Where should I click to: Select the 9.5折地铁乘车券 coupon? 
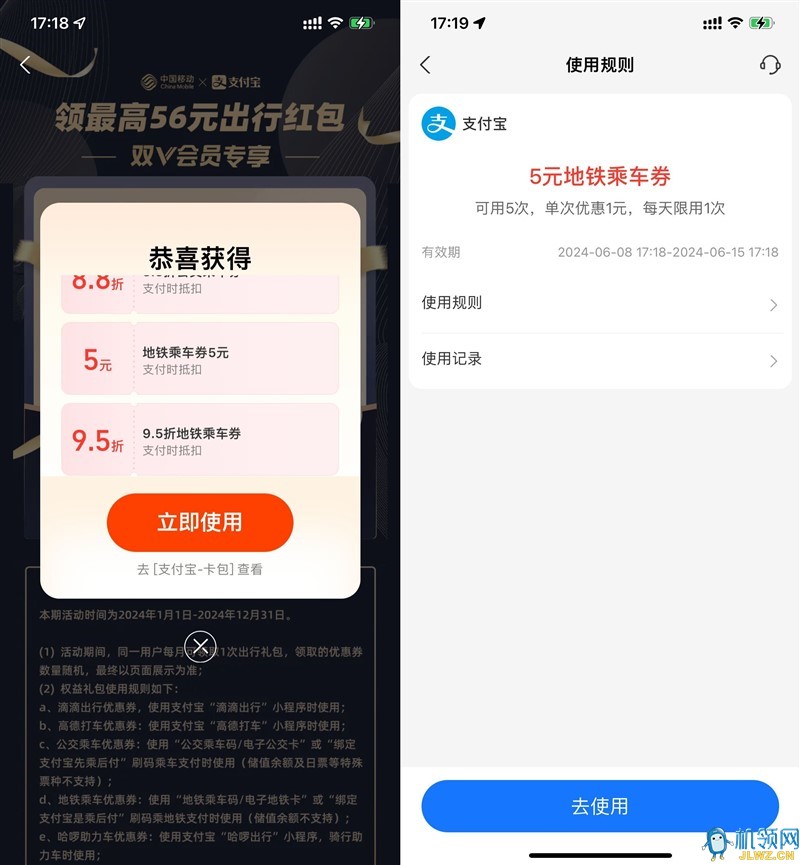200,440
